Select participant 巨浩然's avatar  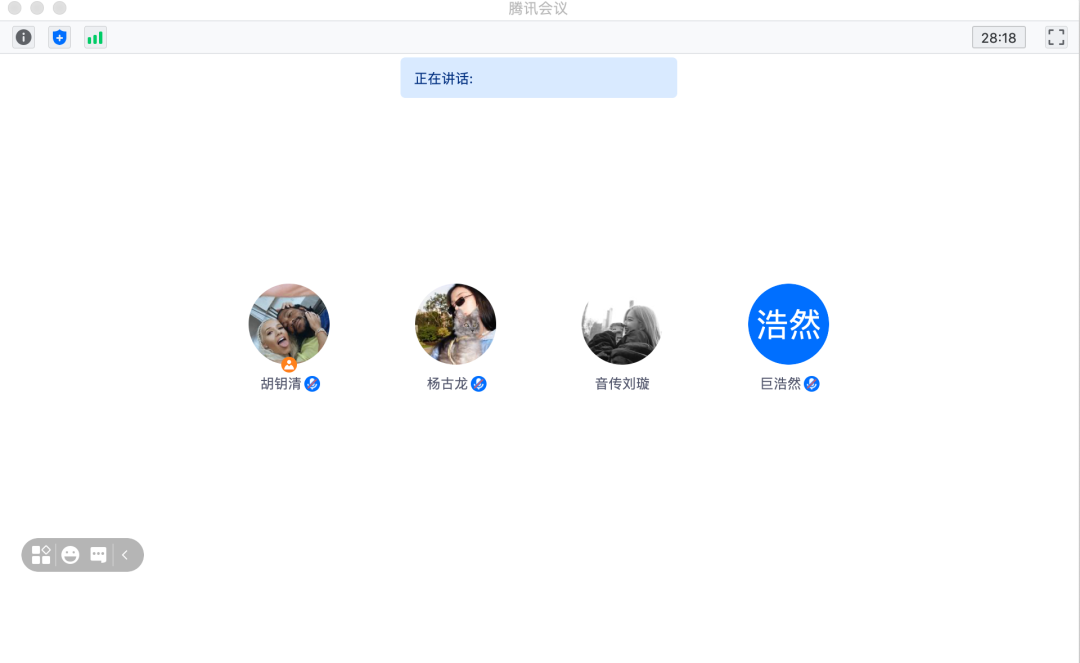[x=788, y=324]
